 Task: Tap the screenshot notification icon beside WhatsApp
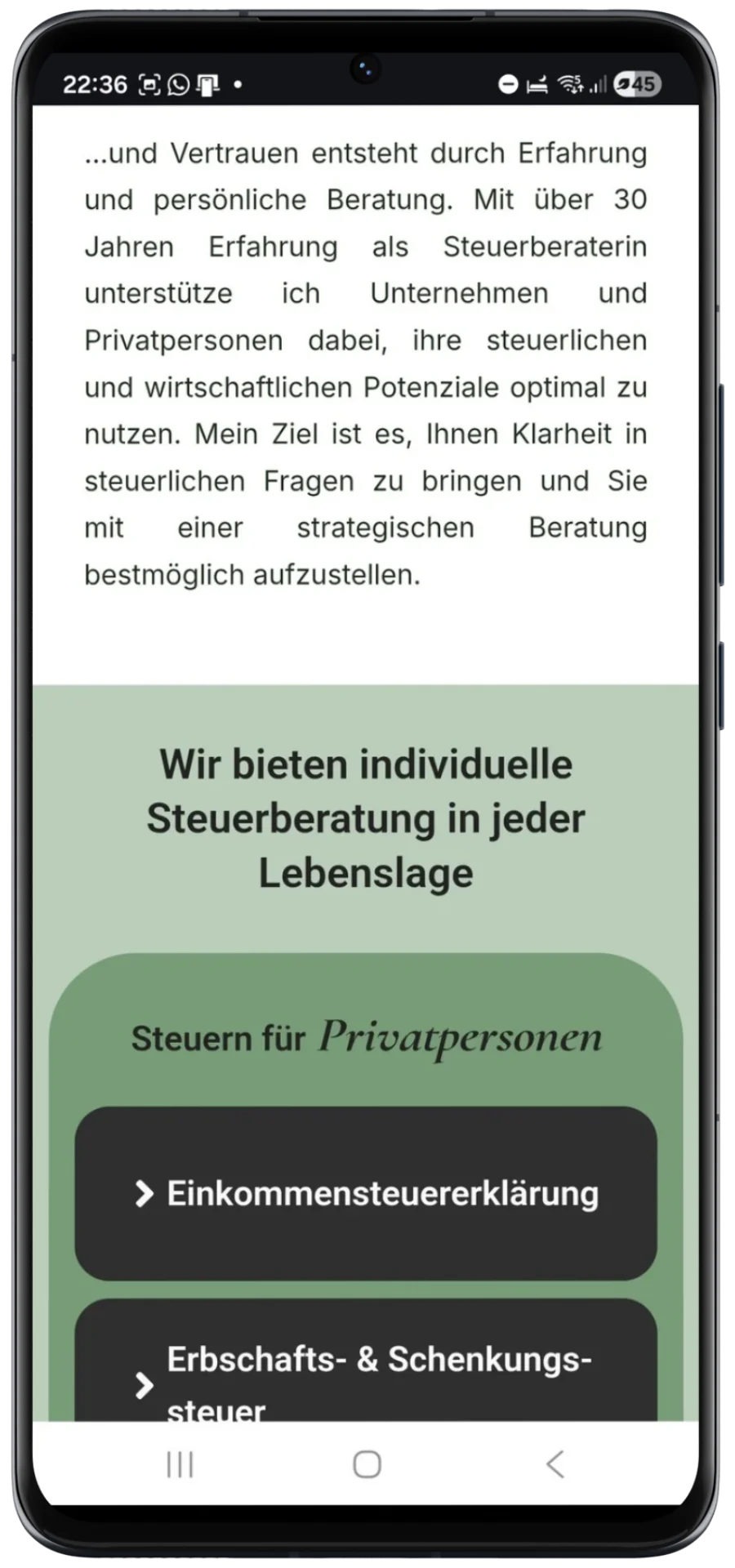click(x=209, y=84)
